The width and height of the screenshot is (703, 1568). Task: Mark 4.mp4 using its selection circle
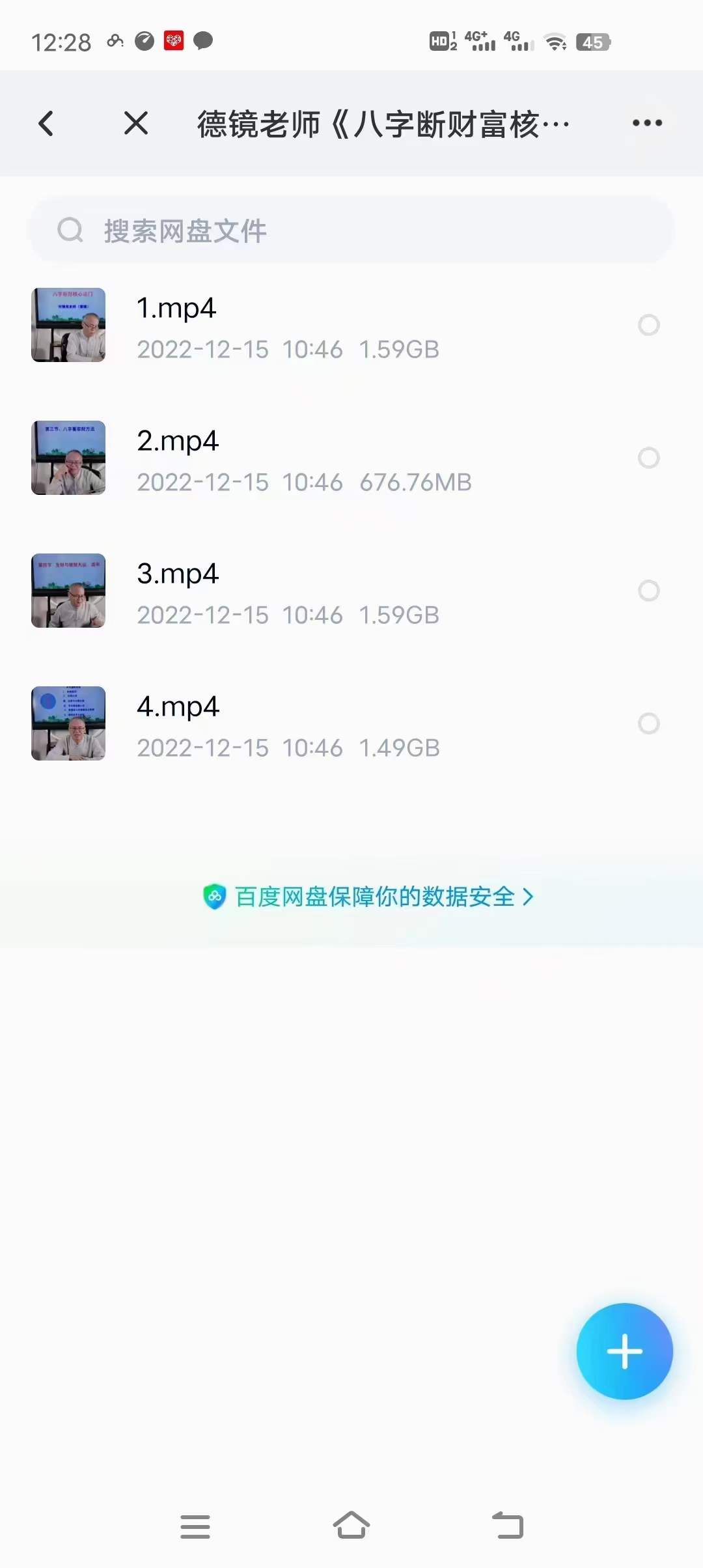click(648, 723)
